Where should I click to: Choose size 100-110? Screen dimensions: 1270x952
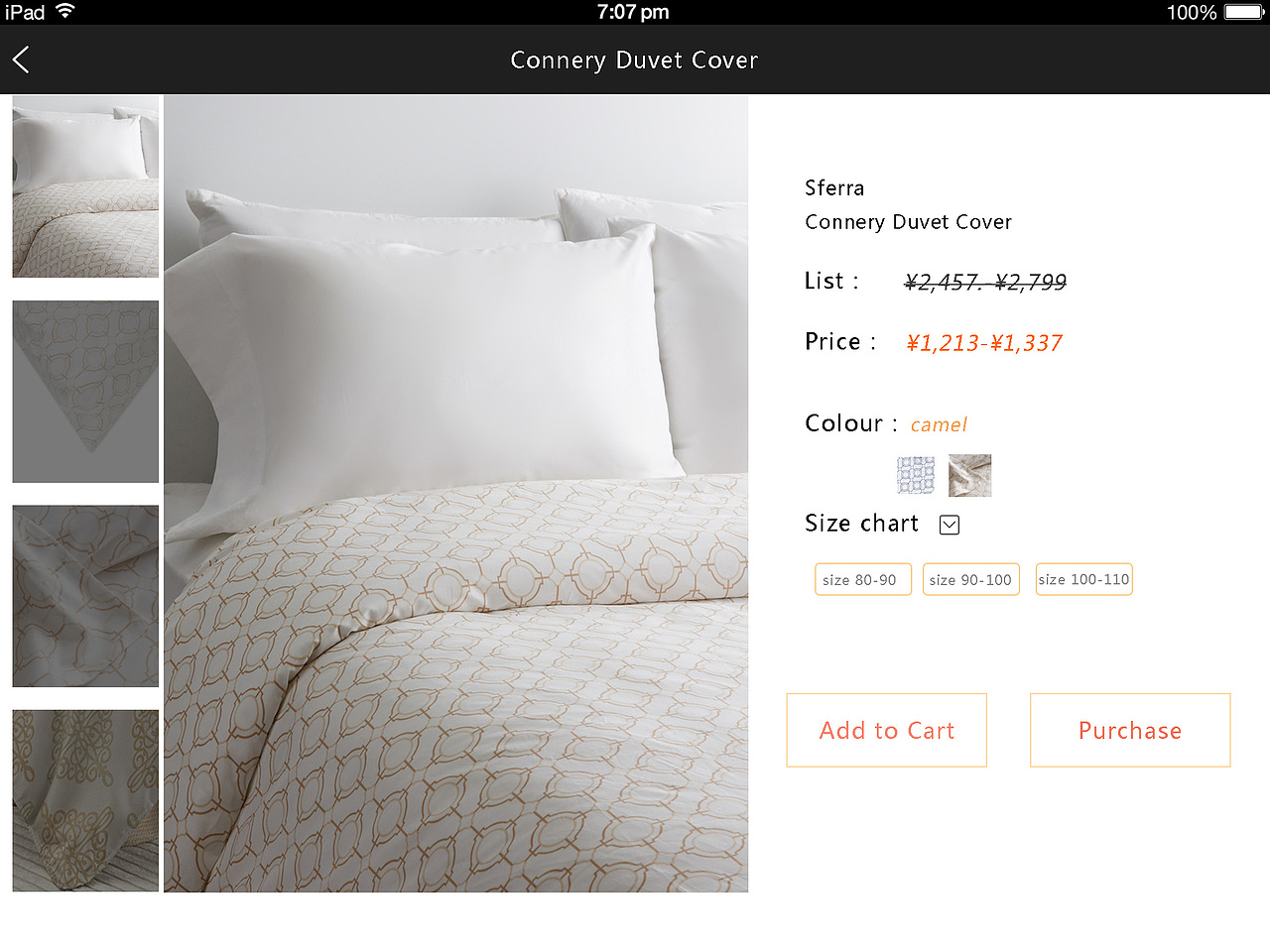[x=1083, y=580]
